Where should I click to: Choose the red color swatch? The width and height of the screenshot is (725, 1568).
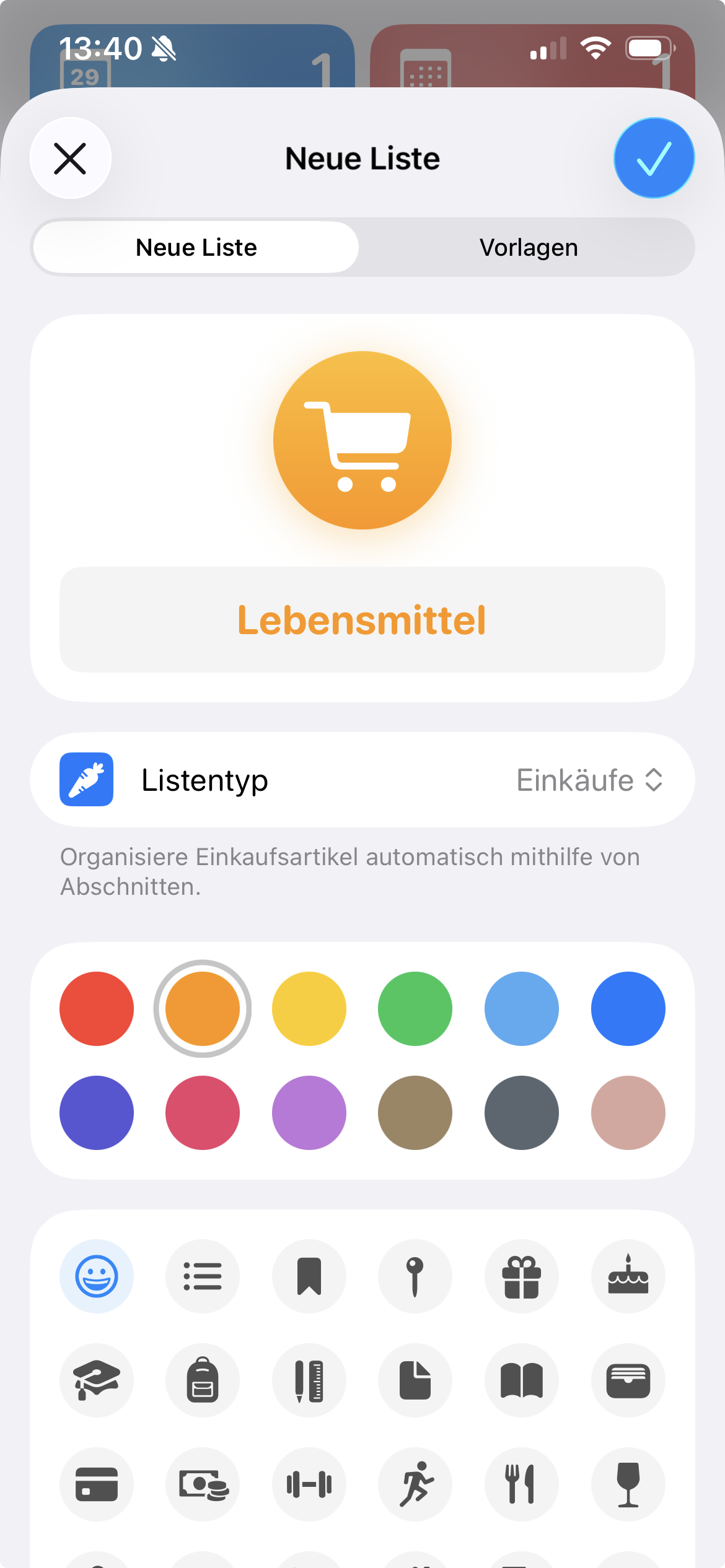97,1009
